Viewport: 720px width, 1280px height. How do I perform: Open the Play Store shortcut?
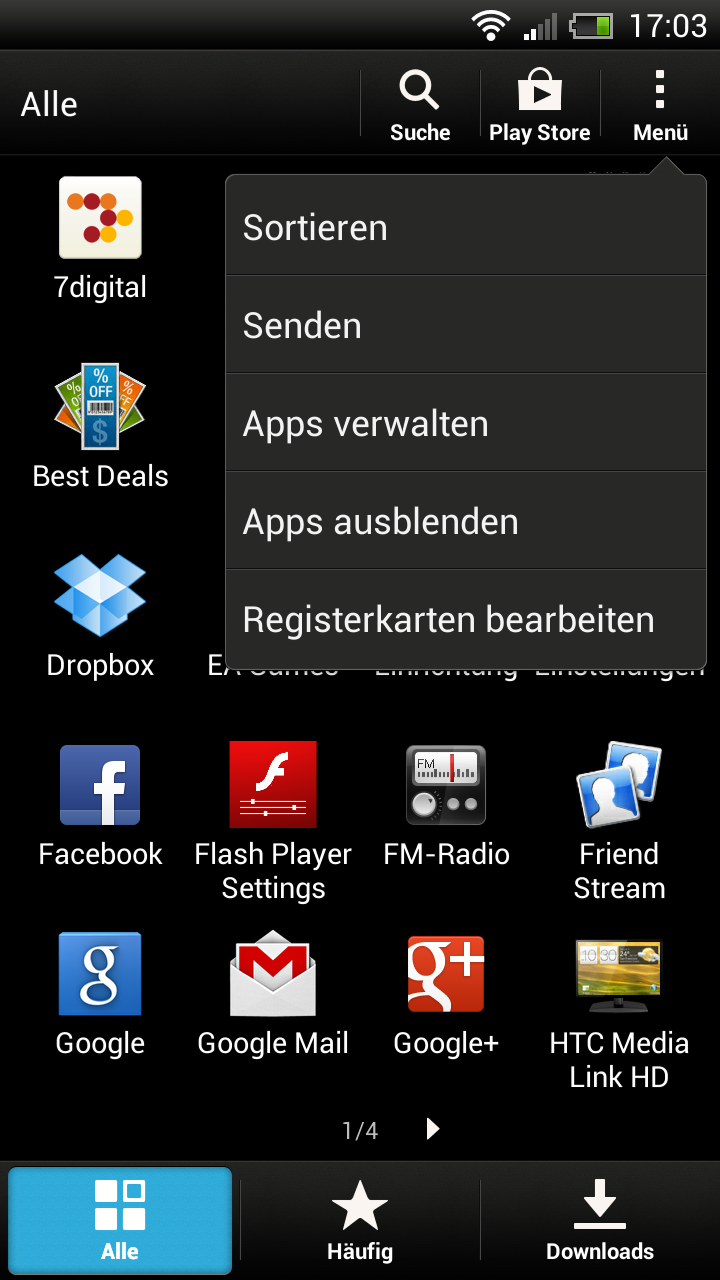coord(540,104)
